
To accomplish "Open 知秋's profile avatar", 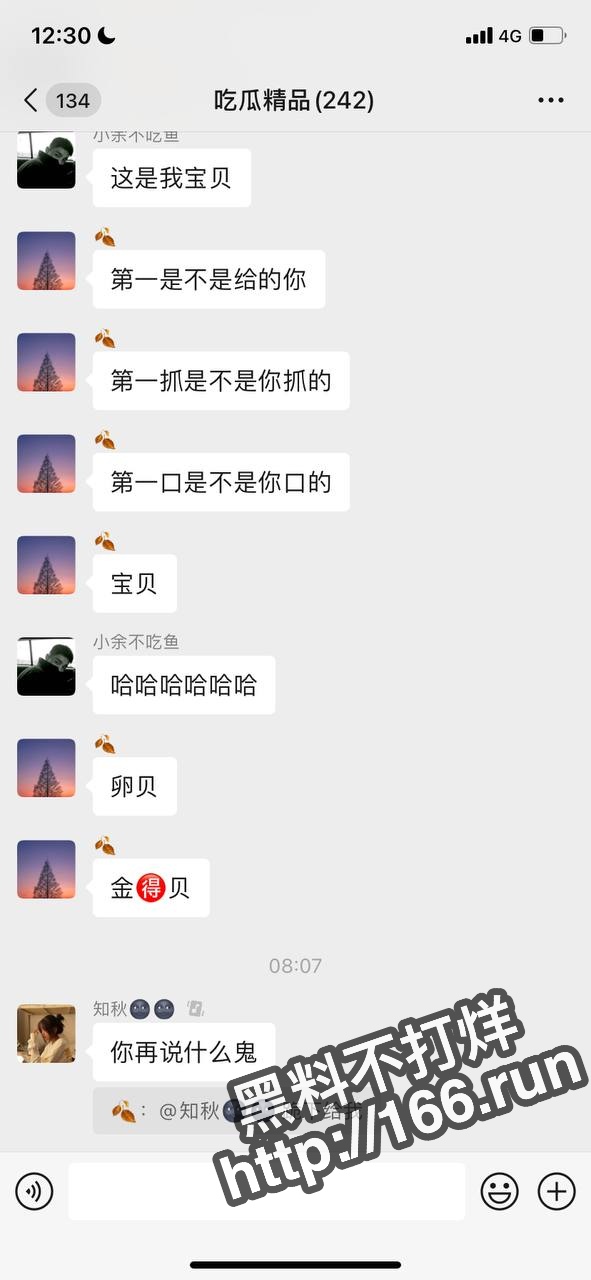I will coord(46,1033).
